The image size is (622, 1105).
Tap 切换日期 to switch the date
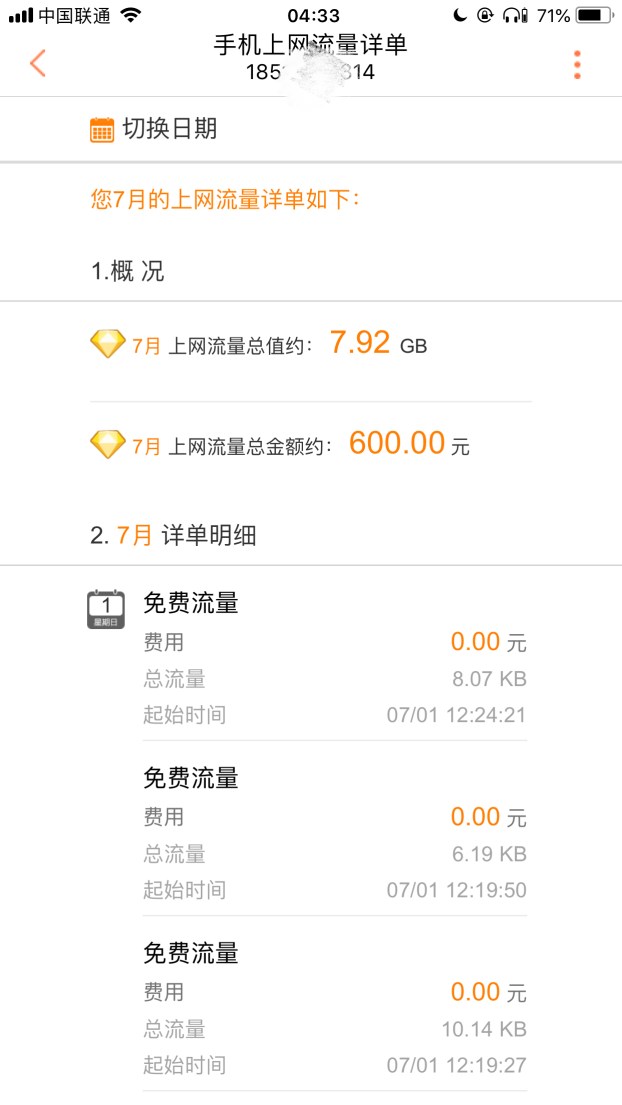pos(155,129)
